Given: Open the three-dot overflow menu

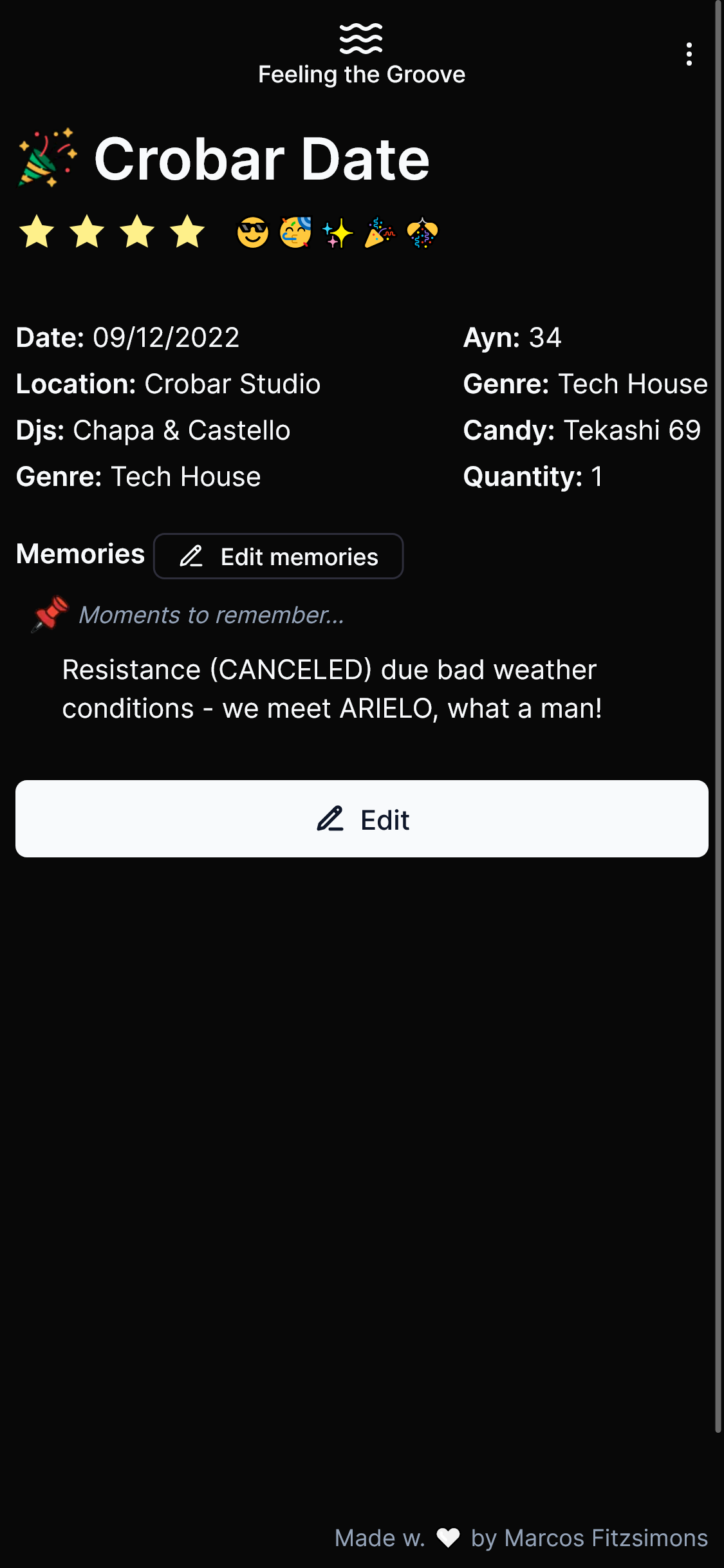Looking at the screenshot, I should (689, 55).
